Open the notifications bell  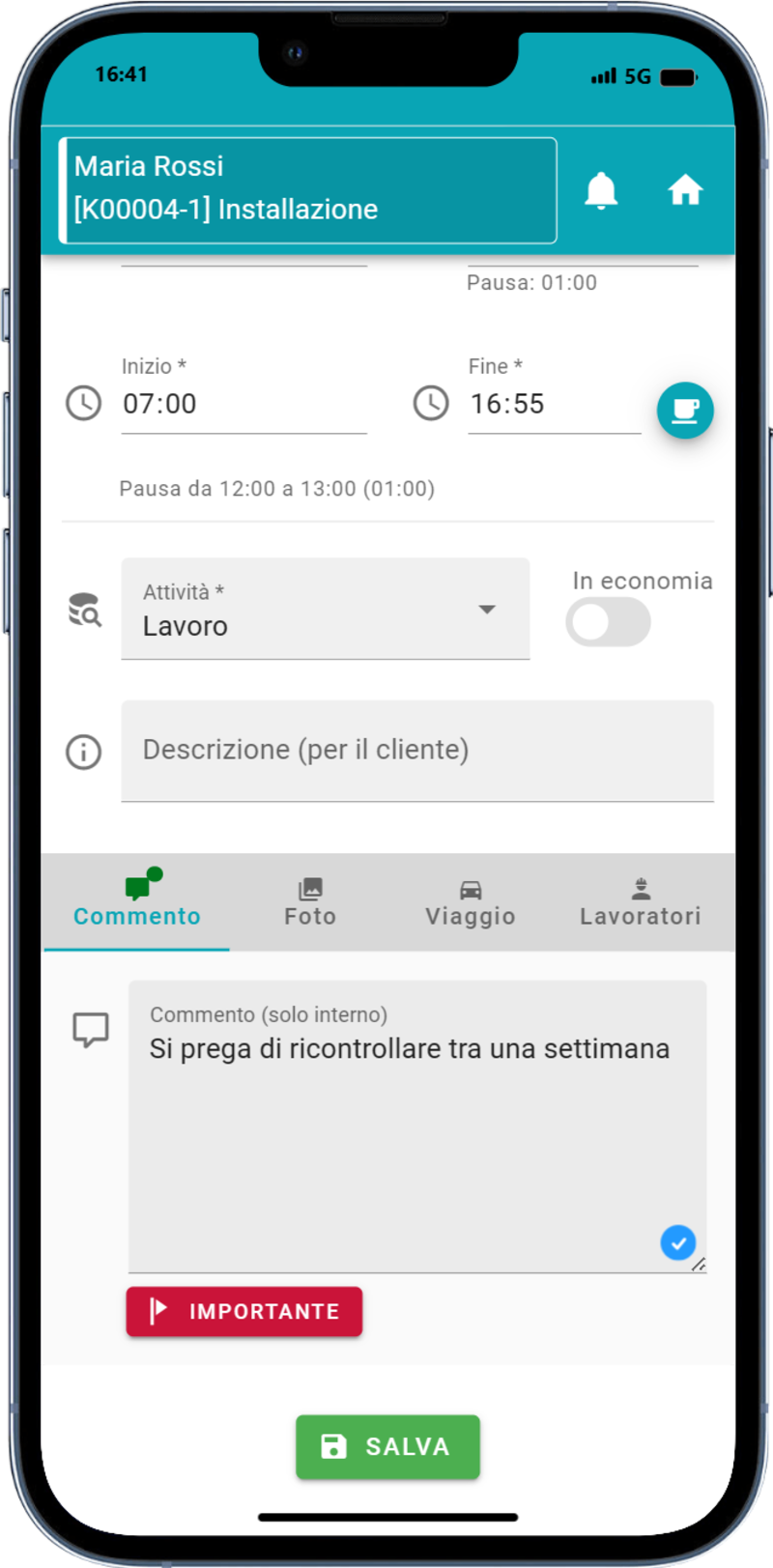601,190
